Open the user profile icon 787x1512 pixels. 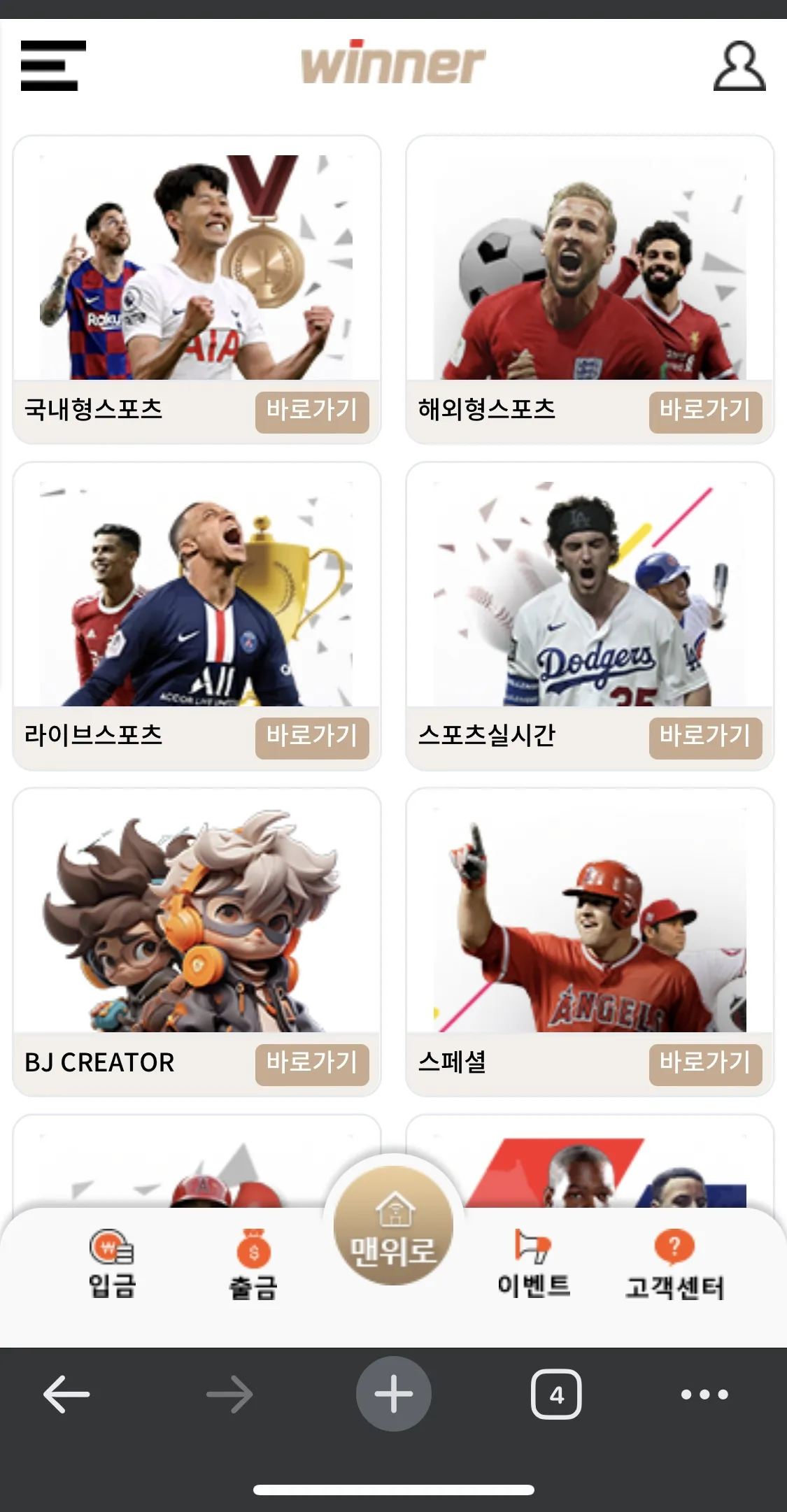pyautogui.click(x=739, y=66)
